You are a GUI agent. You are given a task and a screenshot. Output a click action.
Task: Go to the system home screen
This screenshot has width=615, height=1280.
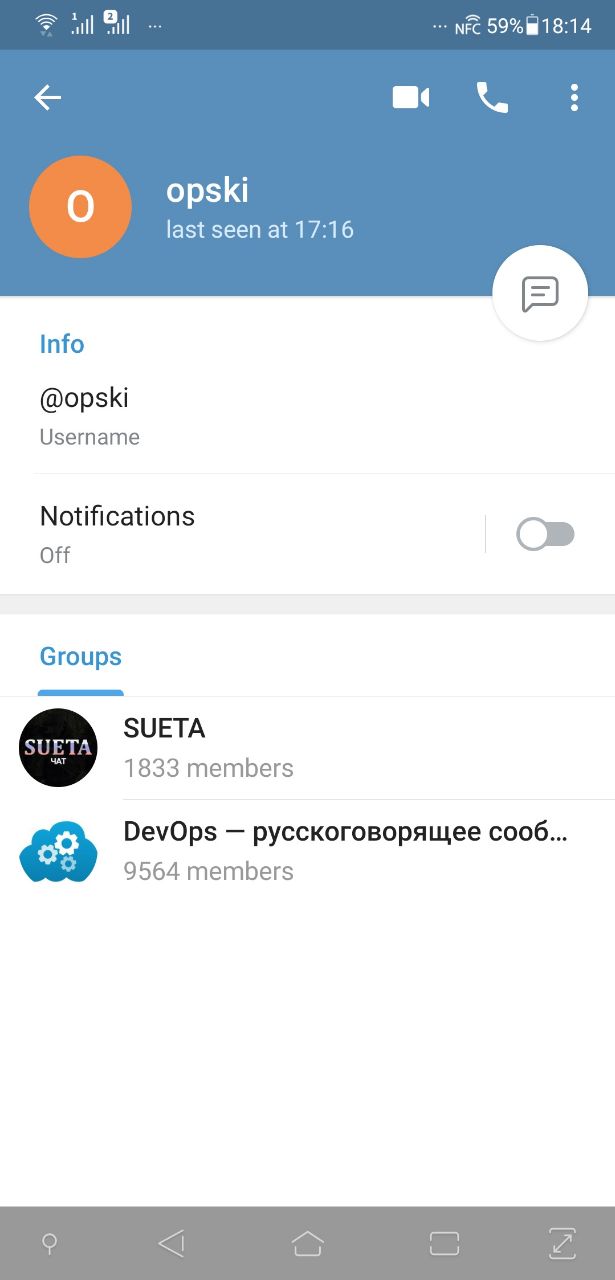(308, 1243)
